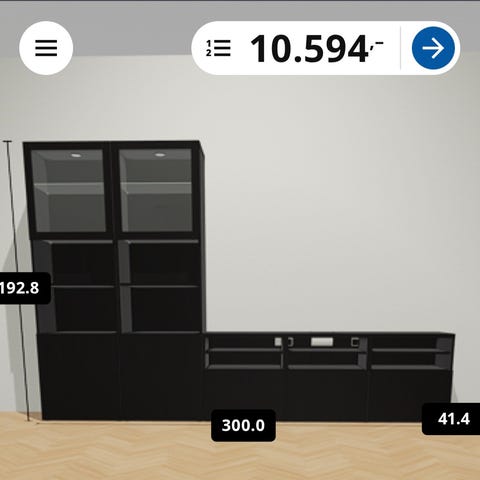Open the item list showing 10.594 total
This screenshot has width=480, height=480.
click(x=295, y=48)
